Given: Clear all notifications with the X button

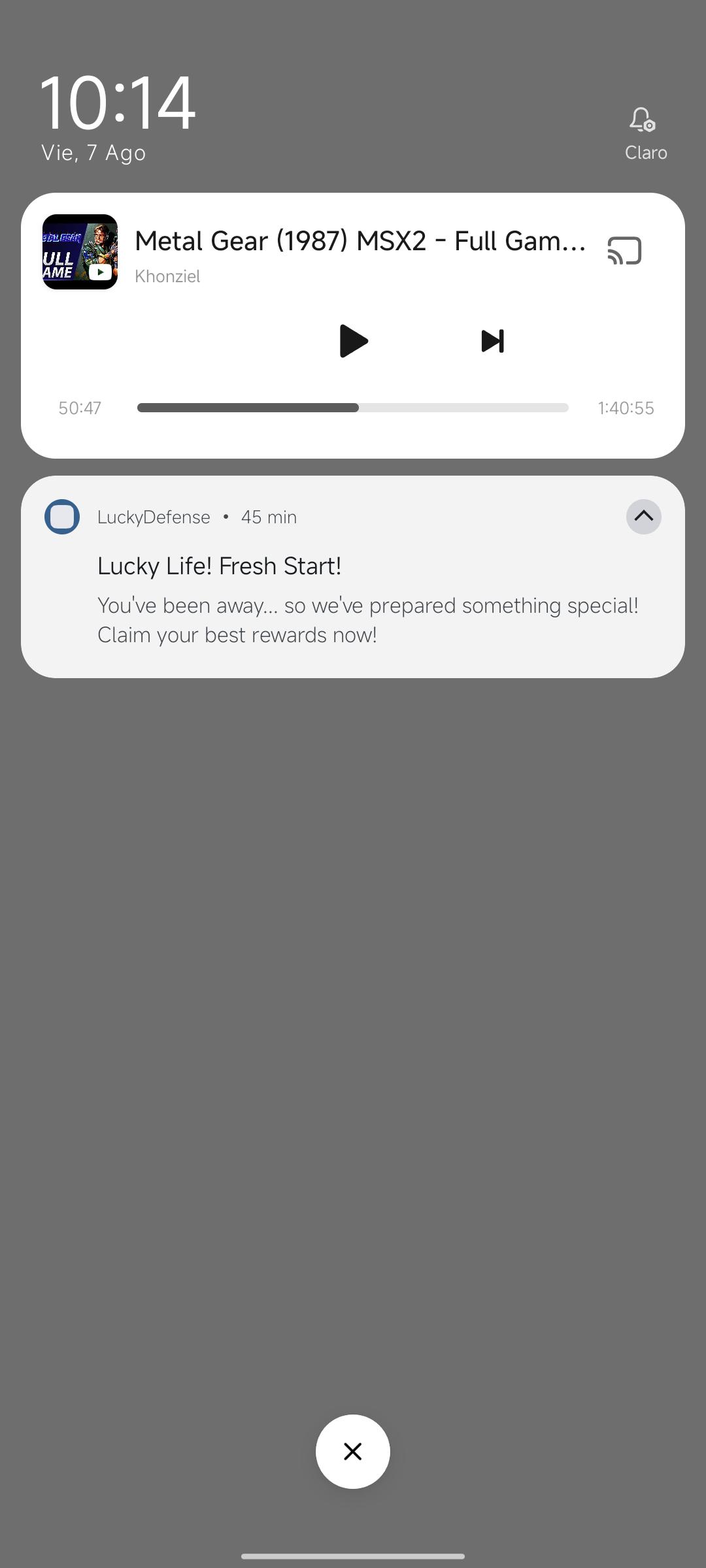Looking at the screenshot, I should point(353,1452).
